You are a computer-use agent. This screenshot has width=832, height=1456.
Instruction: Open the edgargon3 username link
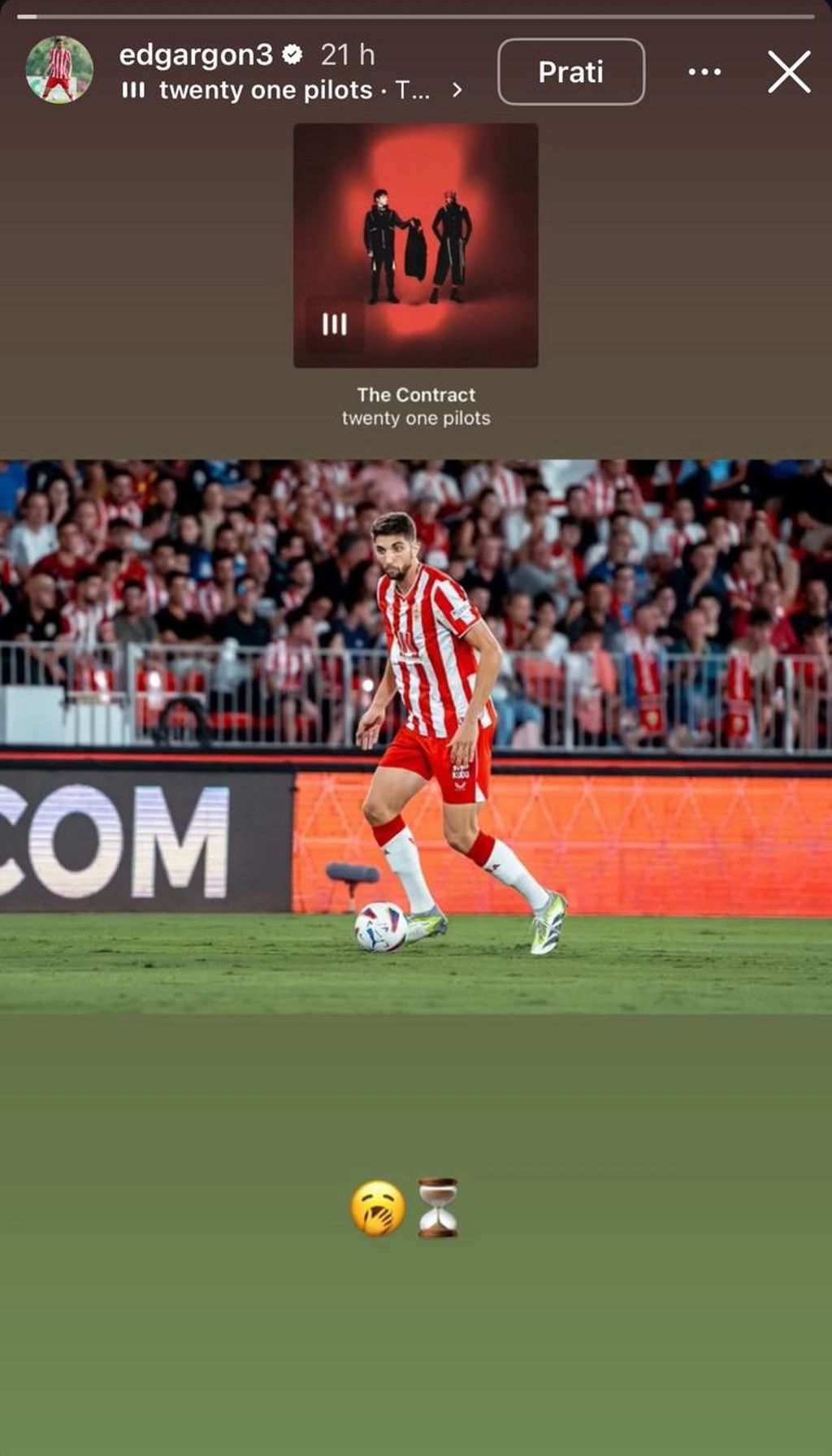196,54
